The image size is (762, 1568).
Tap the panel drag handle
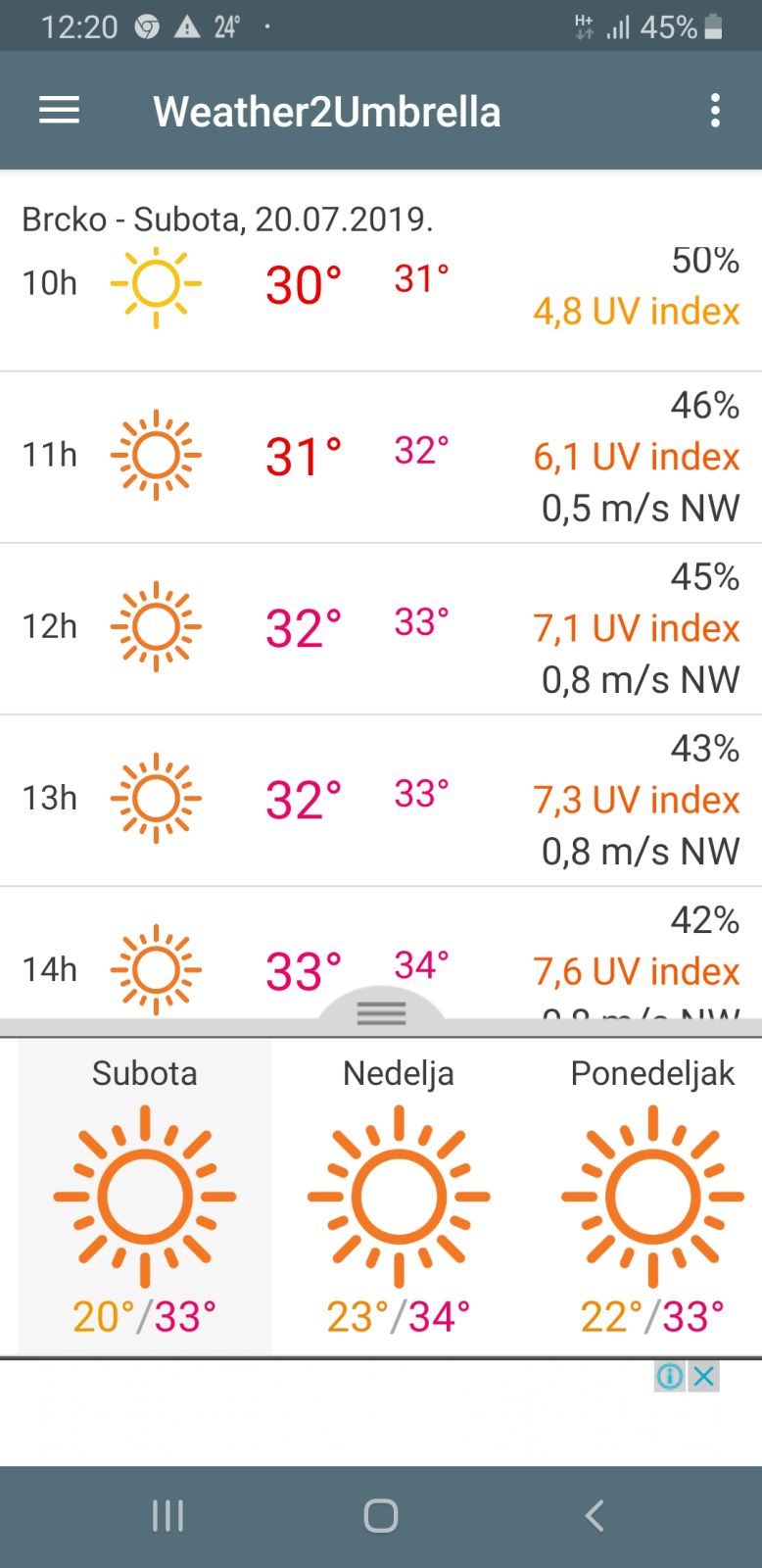tap(381, 1012)
